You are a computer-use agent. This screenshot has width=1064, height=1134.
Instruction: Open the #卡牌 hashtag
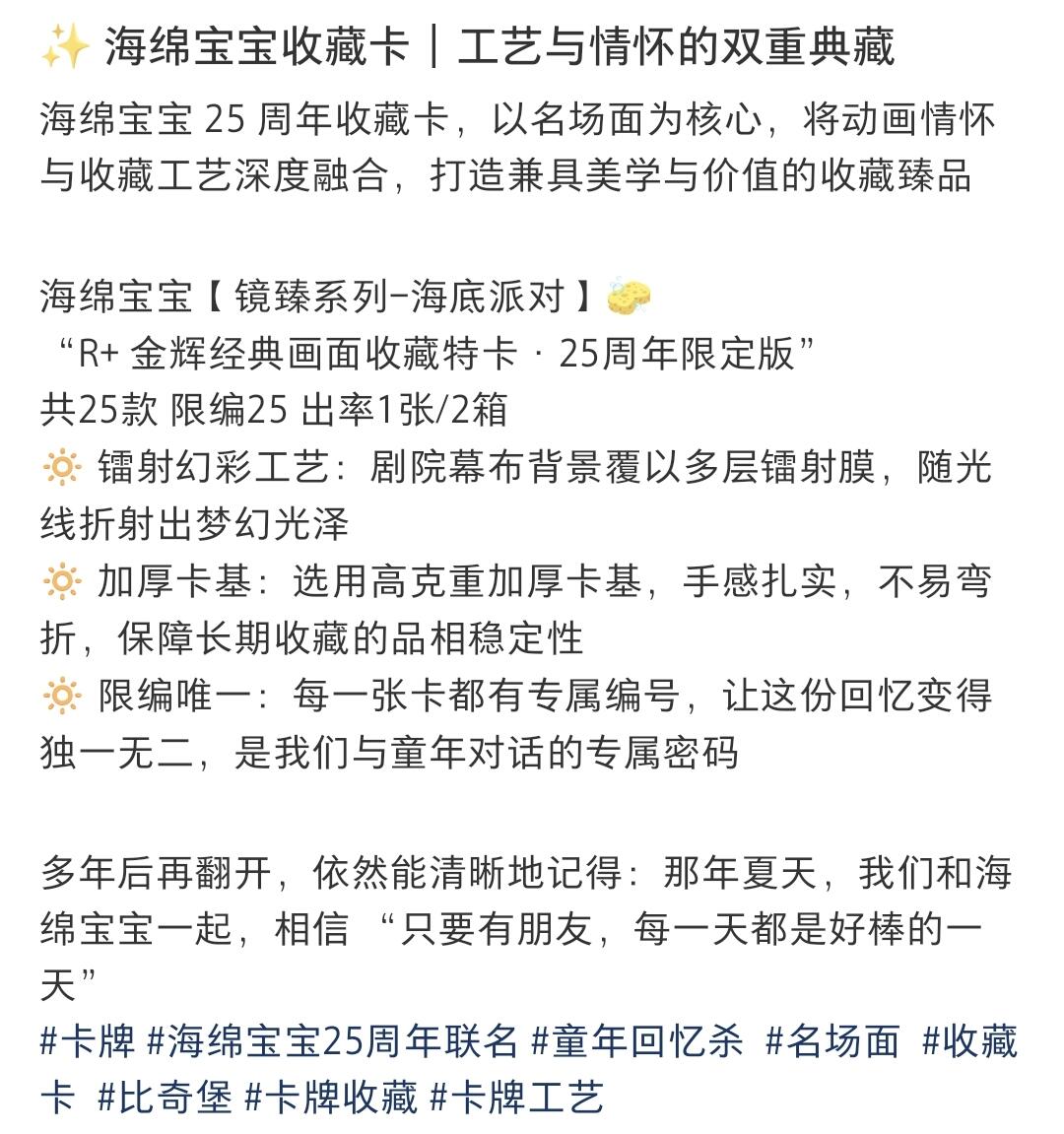coord(88,1040)
